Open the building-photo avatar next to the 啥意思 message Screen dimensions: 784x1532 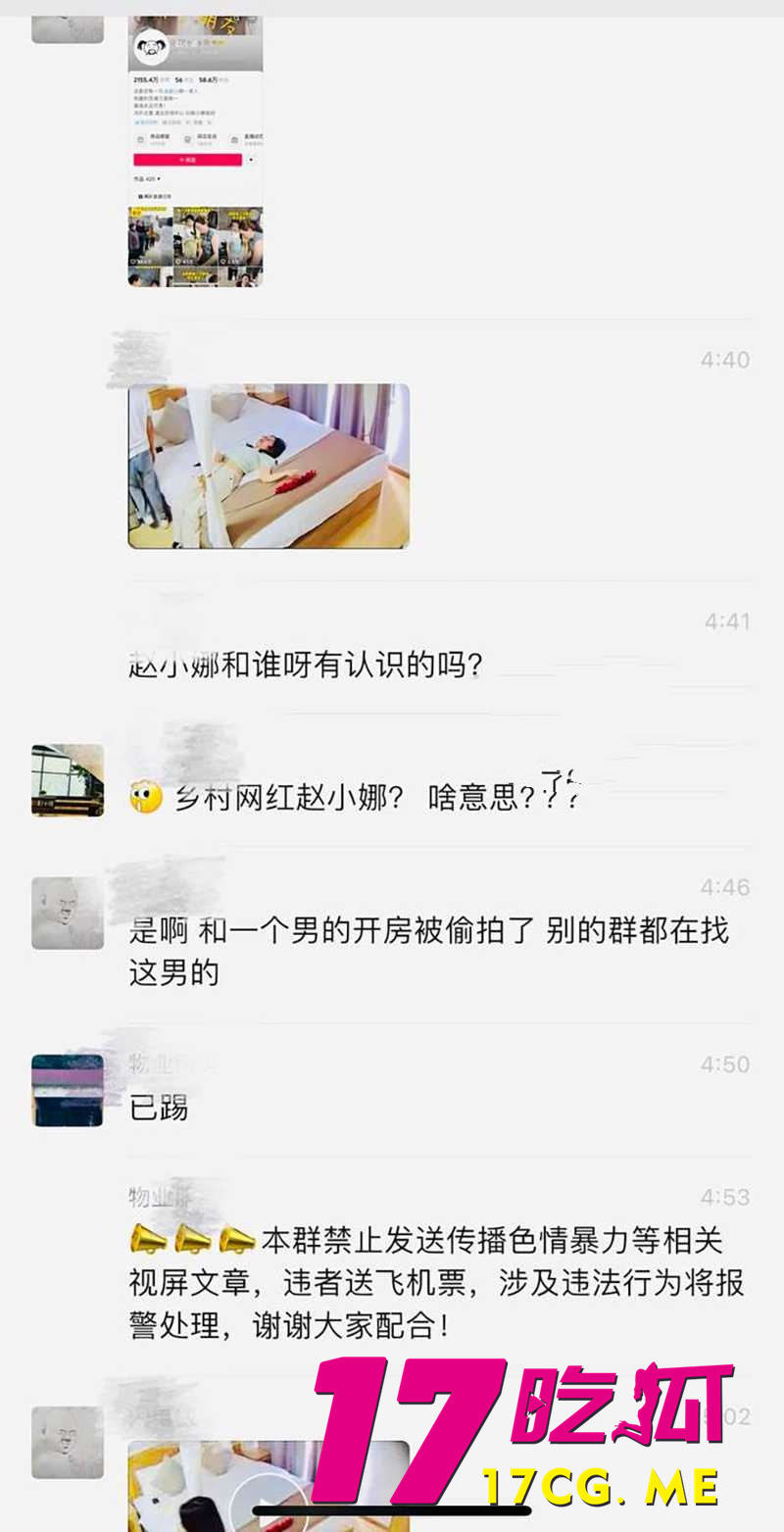(x=67, y=779)
